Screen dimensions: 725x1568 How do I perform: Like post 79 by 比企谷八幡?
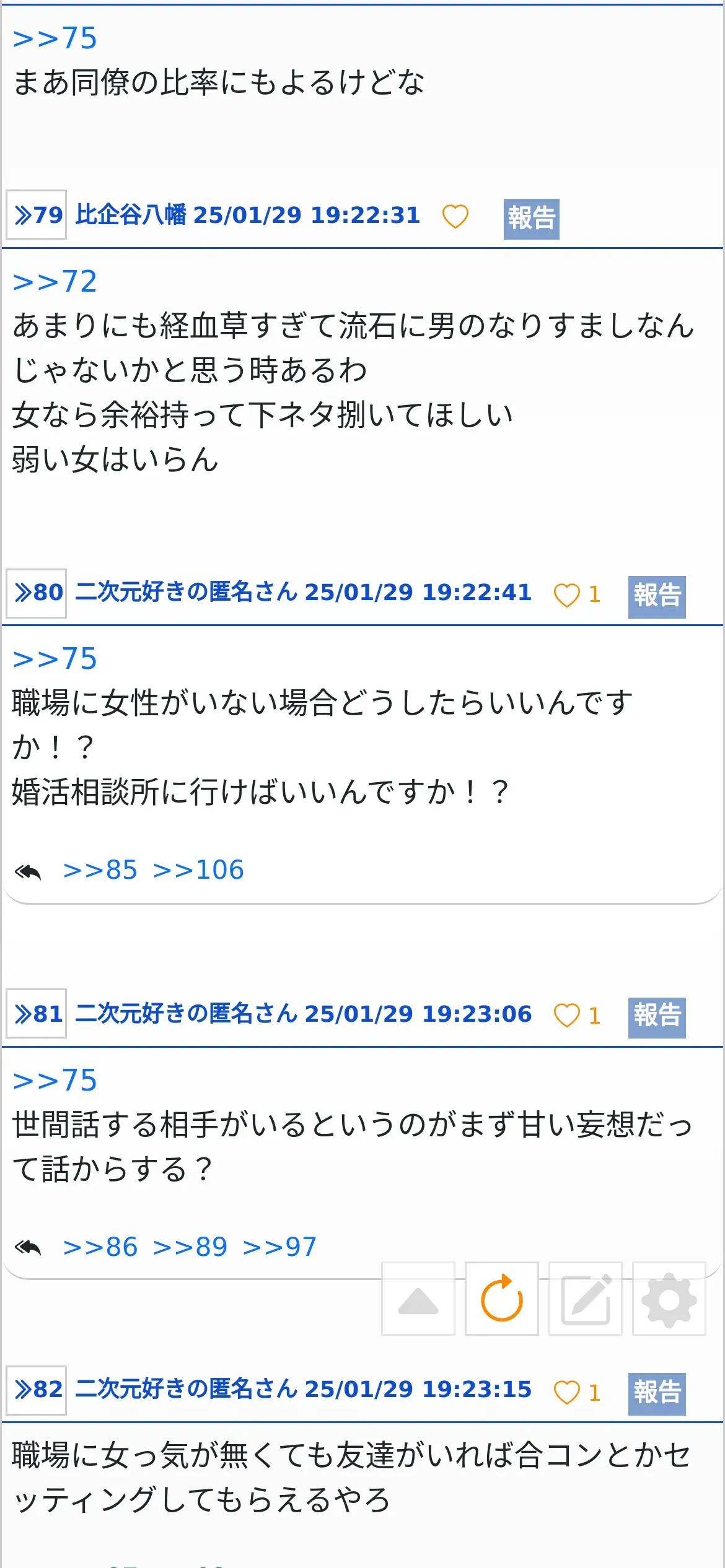(x=455, y=216)
